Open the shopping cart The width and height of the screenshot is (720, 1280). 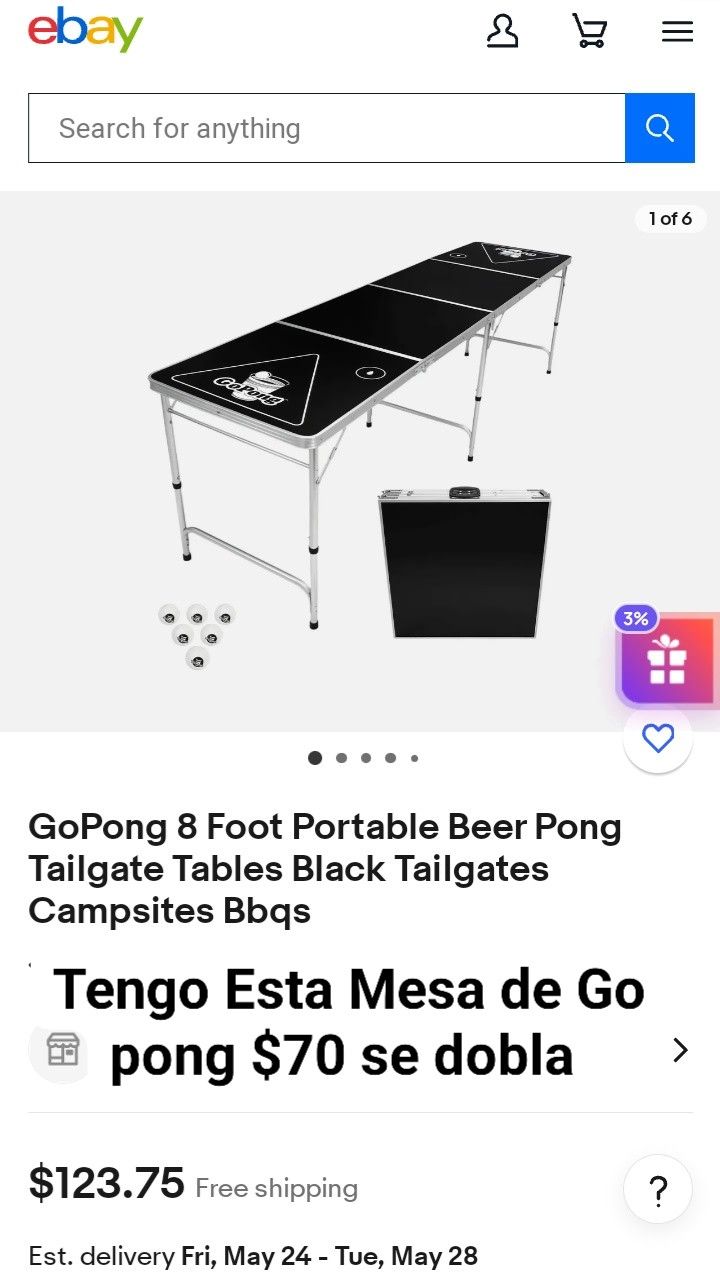coord(589,31)
